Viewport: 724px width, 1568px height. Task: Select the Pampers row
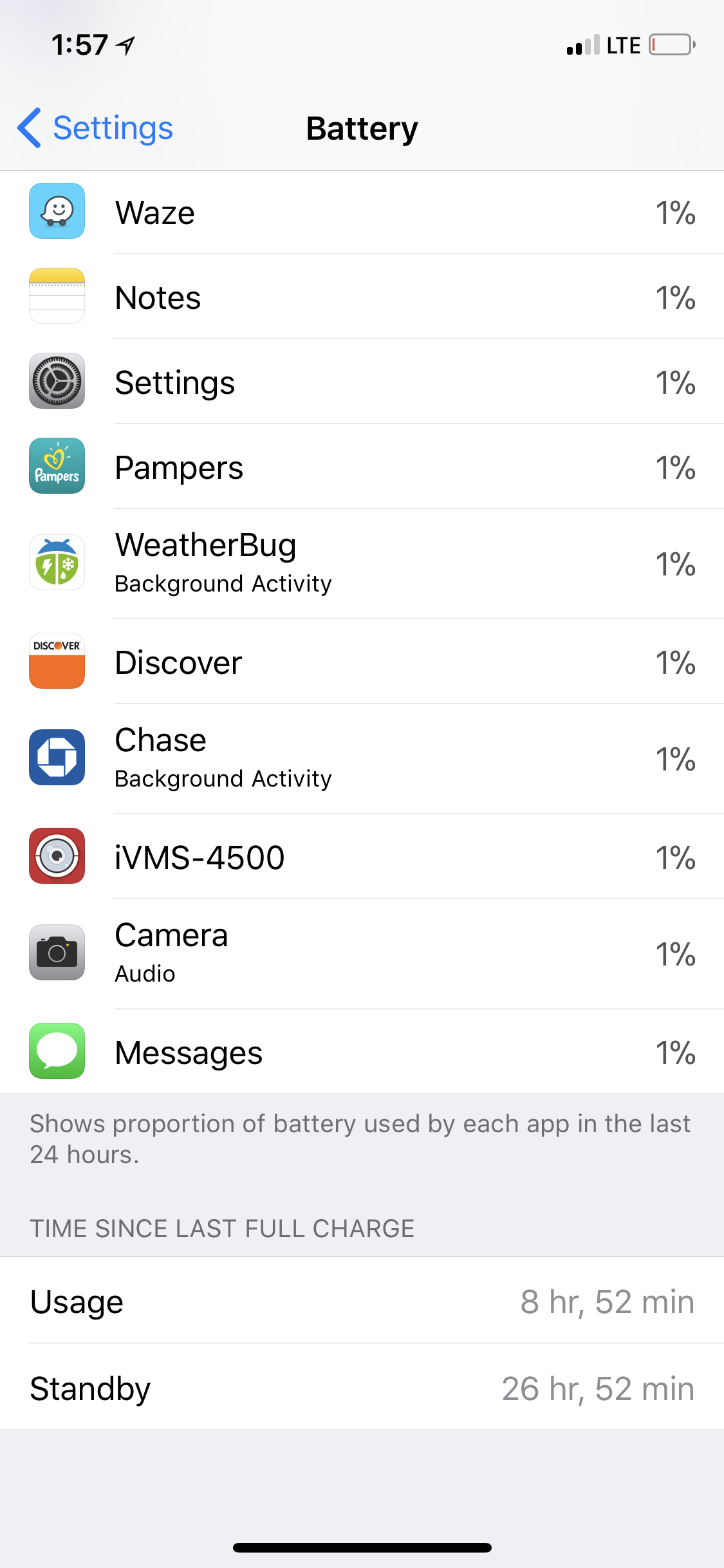(x=362, y=467)
